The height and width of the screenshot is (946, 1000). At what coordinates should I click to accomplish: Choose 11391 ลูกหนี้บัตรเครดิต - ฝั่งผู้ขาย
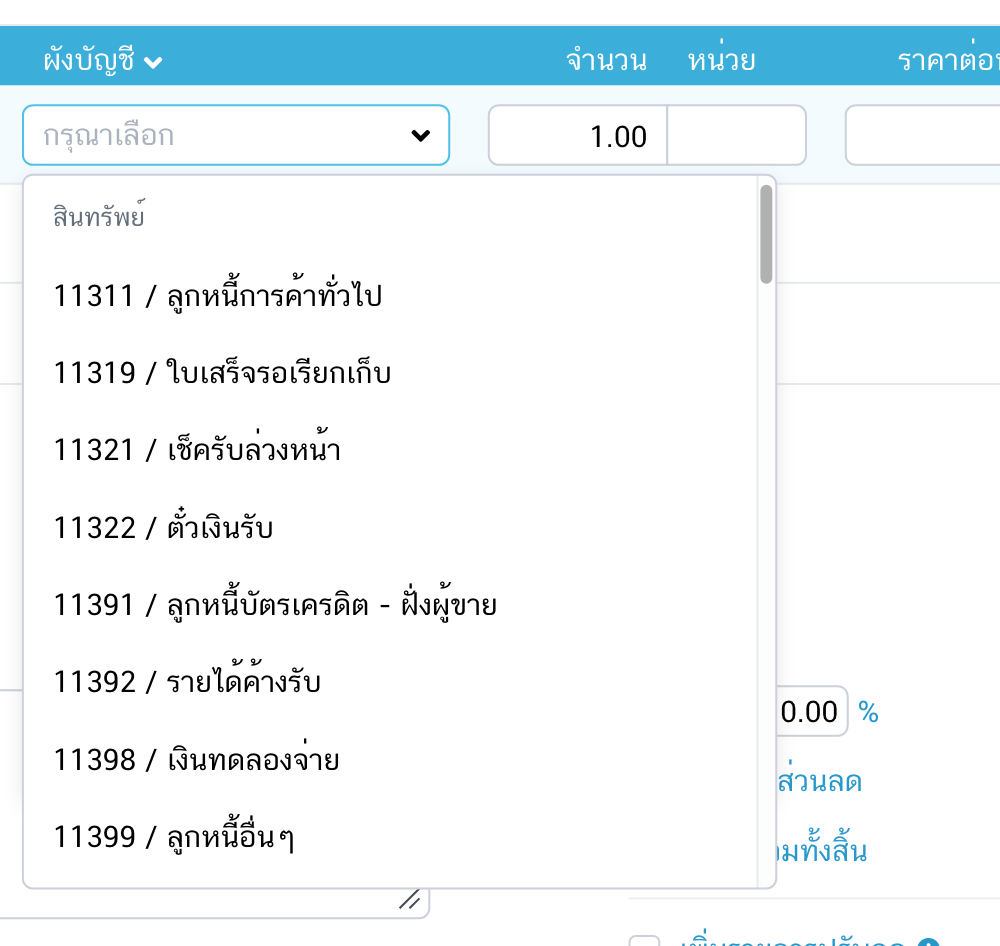coord(275,605)
